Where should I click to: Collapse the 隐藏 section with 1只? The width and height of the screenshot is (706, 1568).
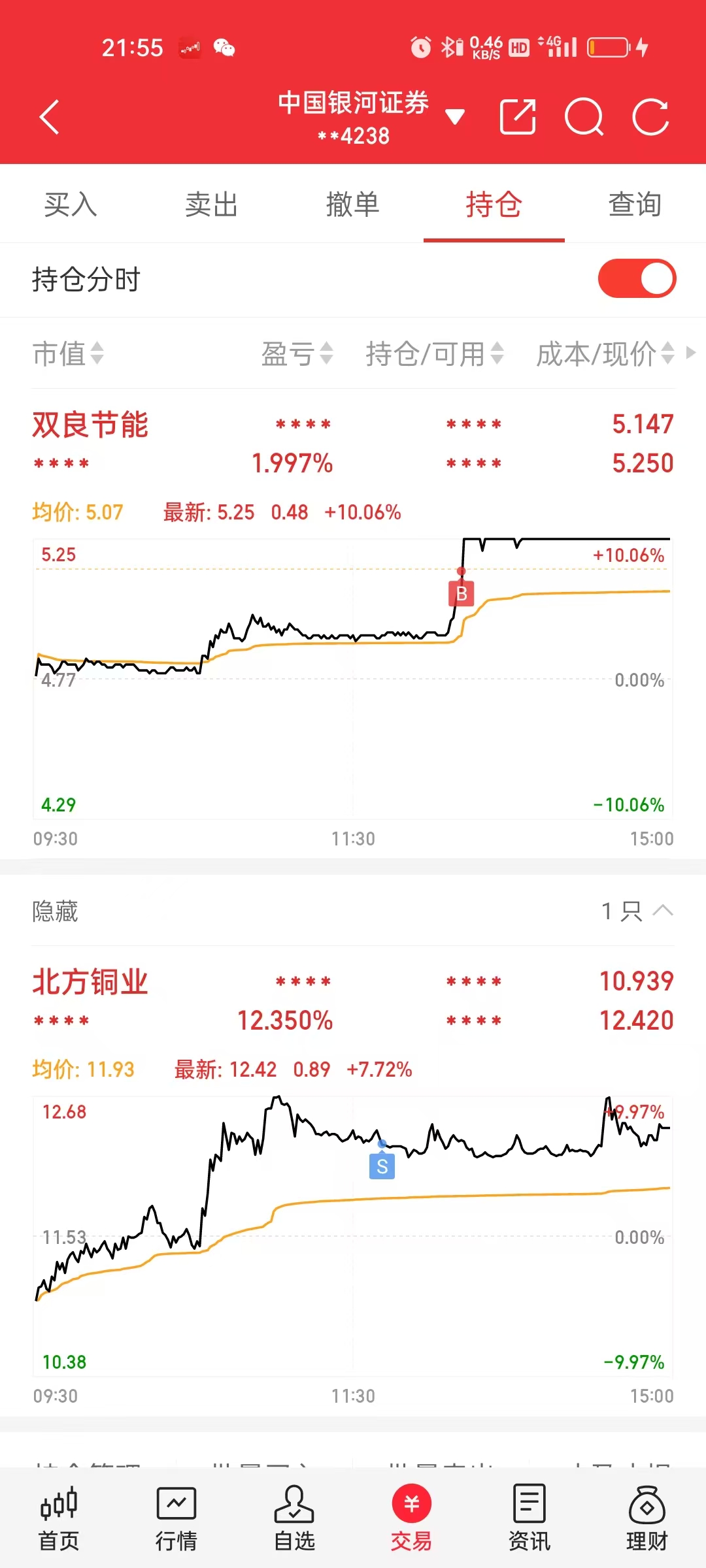point(637,911)
